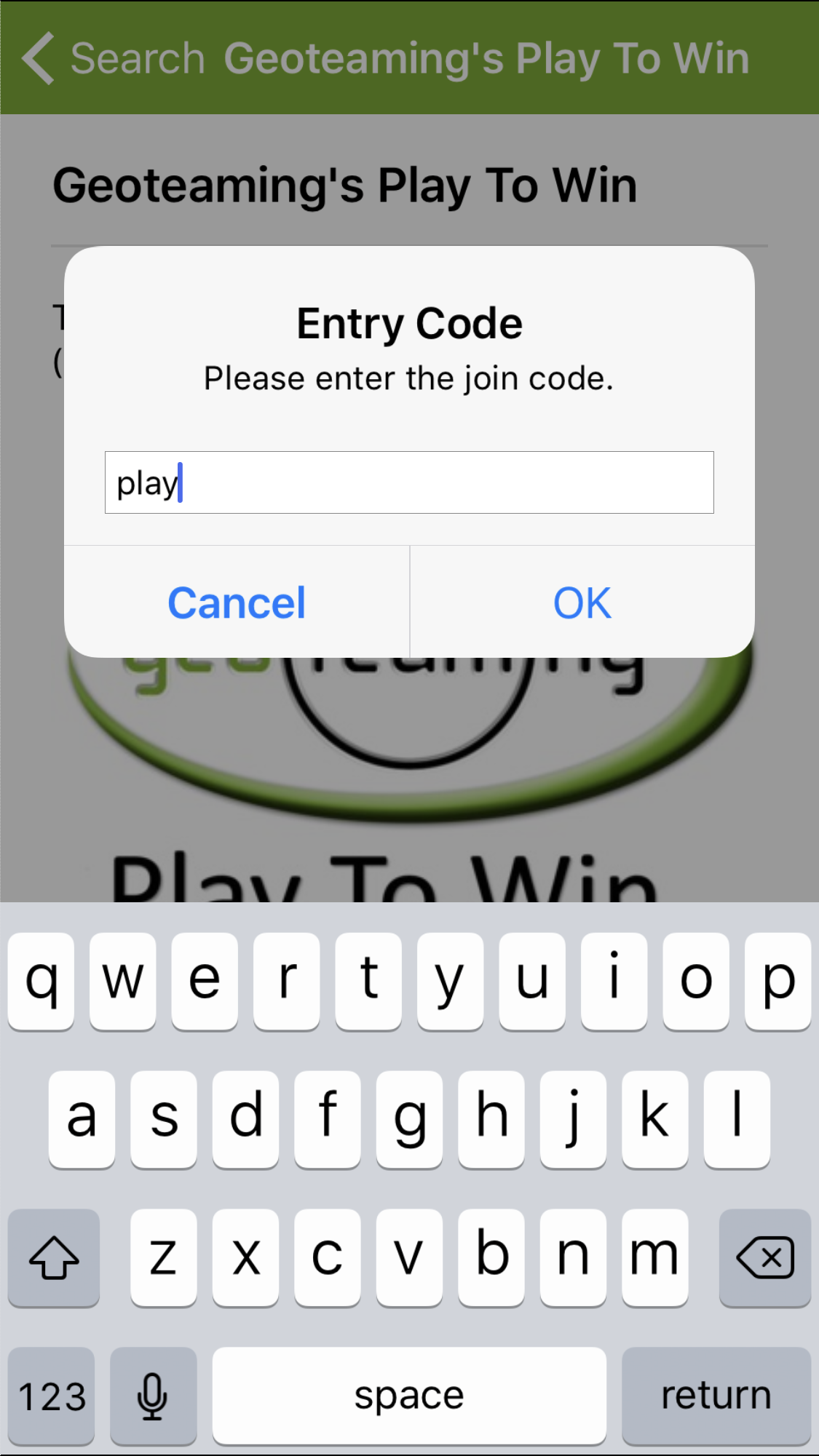819x1456 pixels.
Task: Start dictation with the microphone key
Action: pos(153,1396)
